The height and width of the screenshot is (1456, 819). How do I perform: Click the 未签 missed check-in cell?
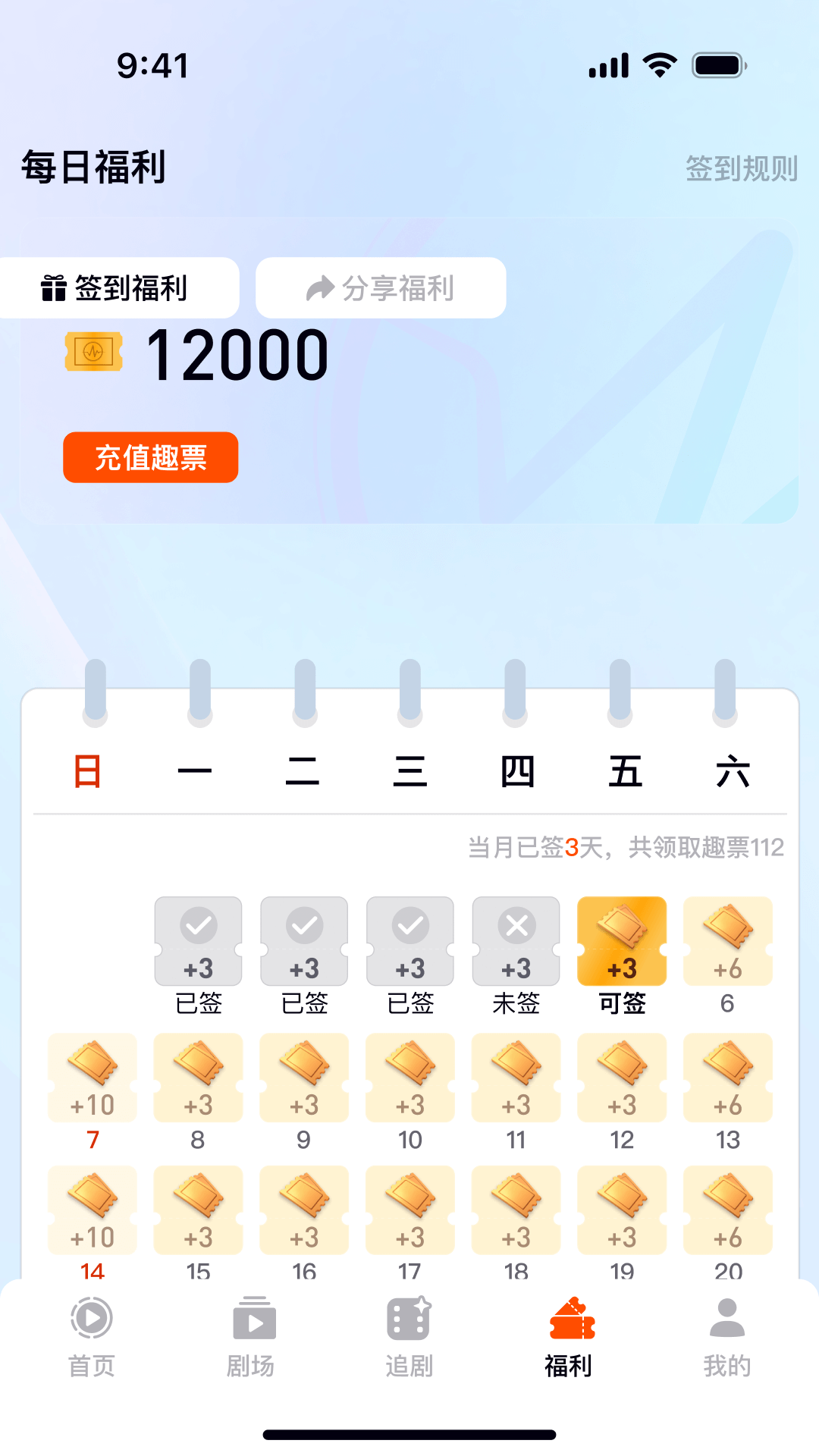pyautogui.click(x=516, y=942)
